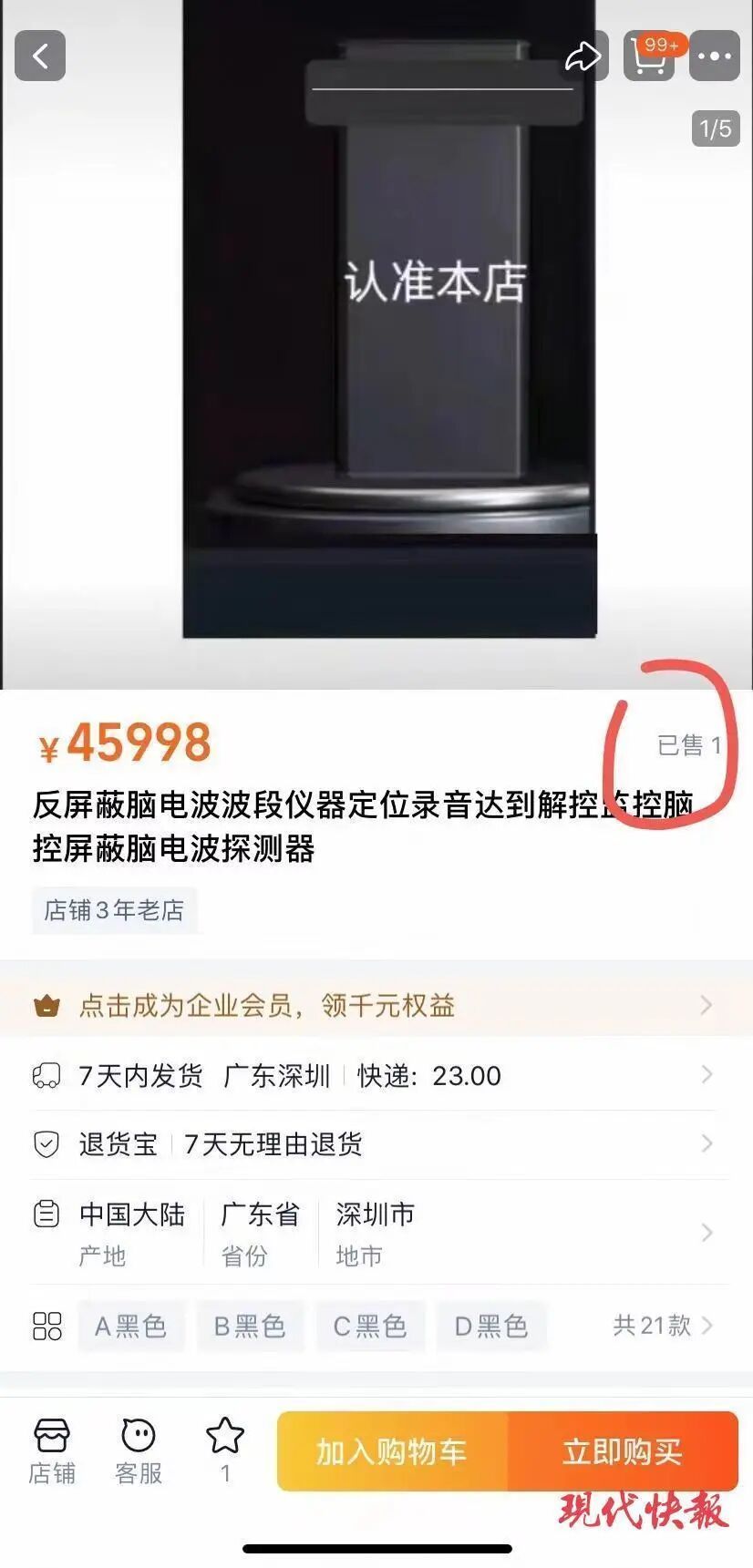Tap the SKU grid icon beside color options

click(46, 1327)
